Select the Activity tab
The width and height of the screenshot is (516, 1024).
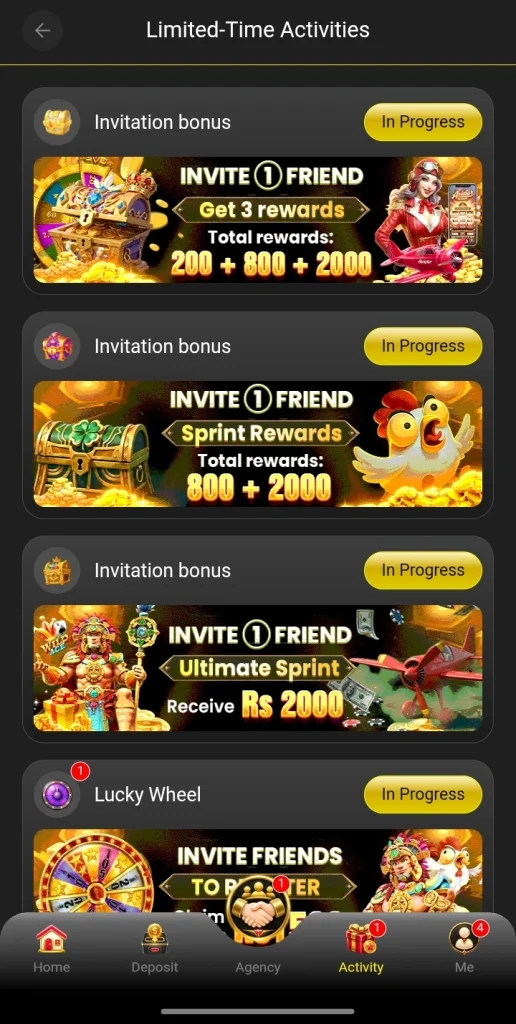click(361, 948)
